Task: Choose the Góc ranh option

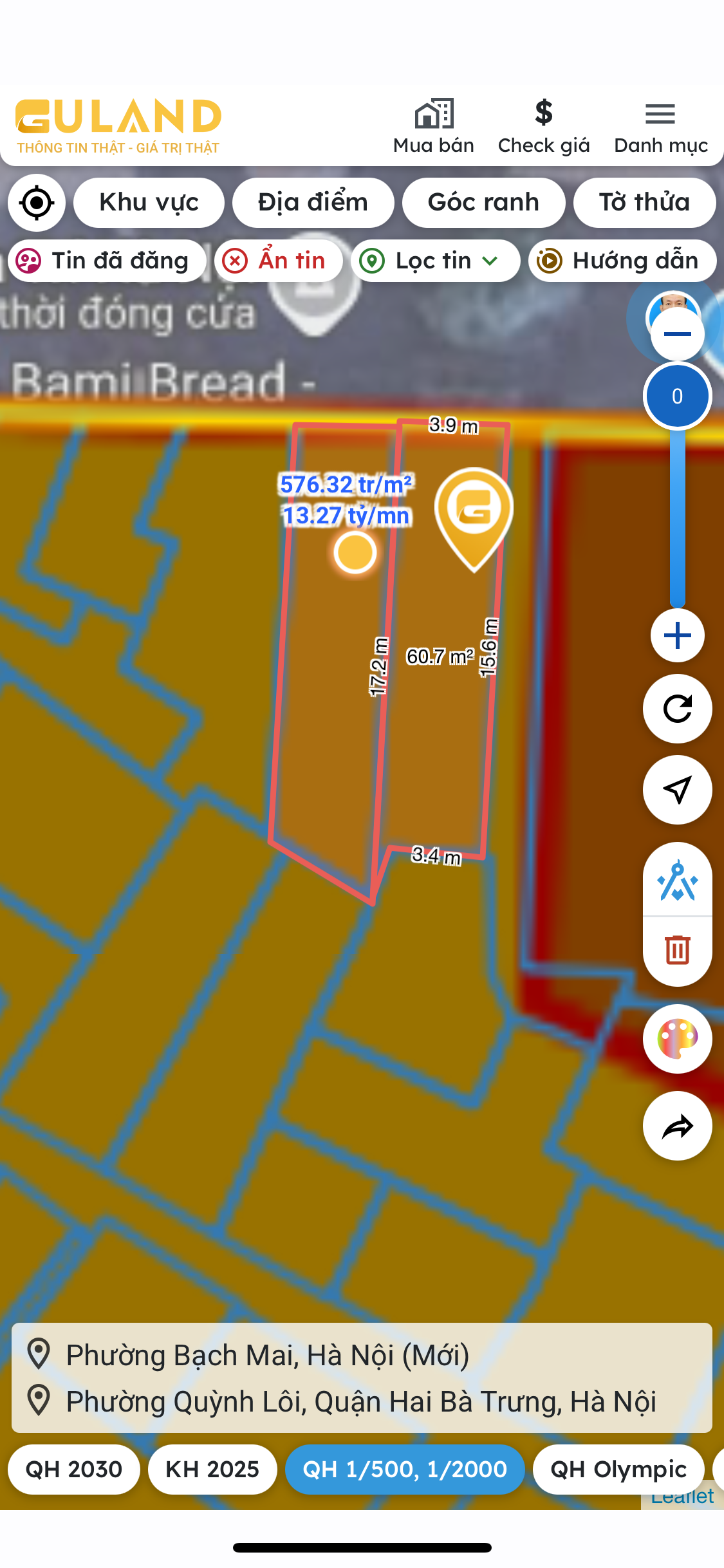Action: tap(483, 203)
